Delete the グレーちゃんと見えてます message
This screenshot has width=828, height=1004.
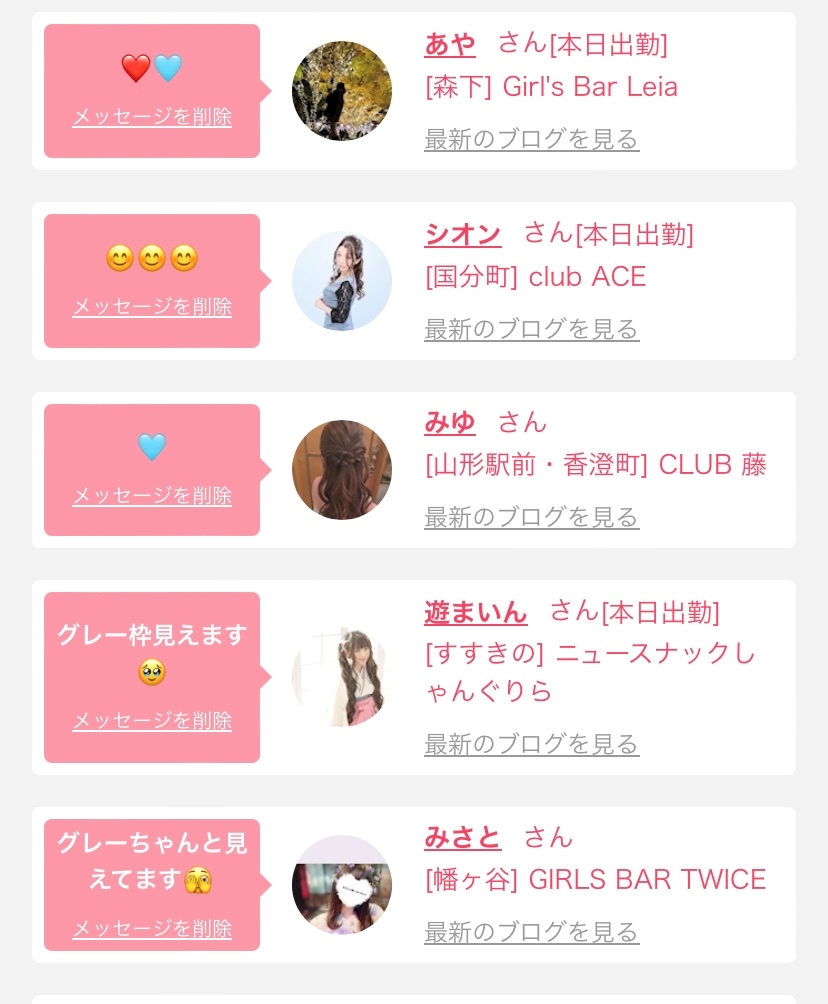[152, 929]
